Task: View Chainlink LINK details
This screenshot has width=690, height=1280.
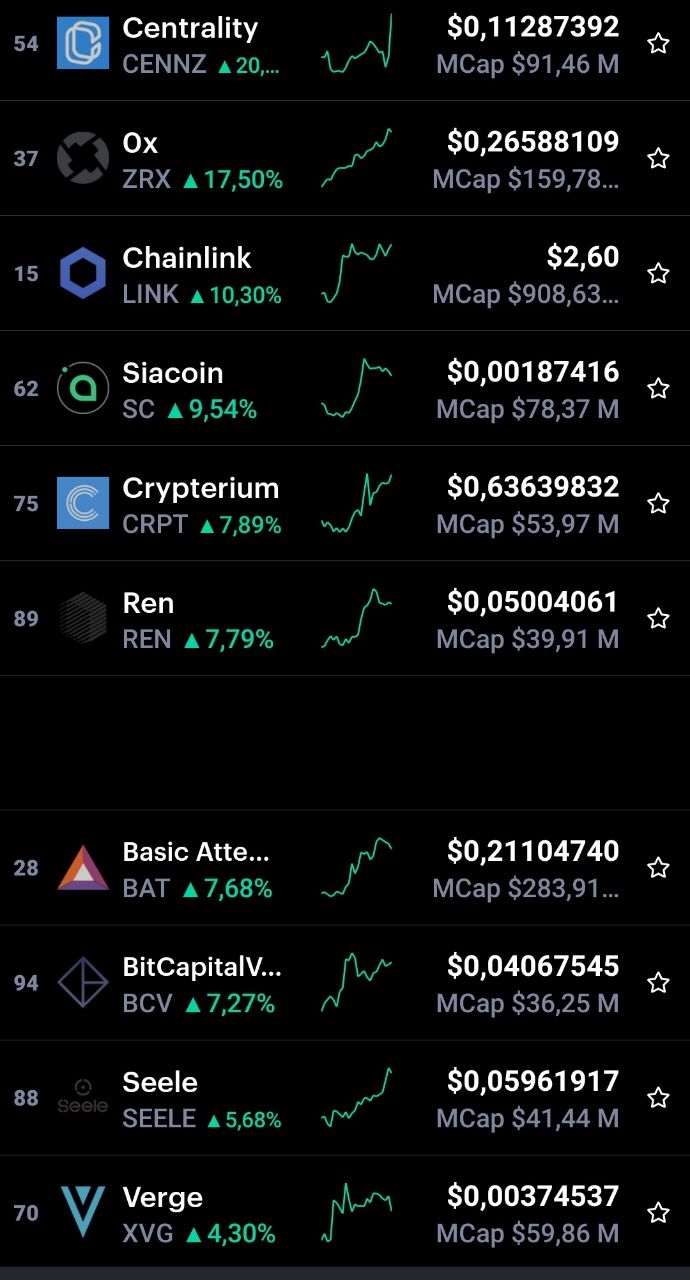Action: pyautogui.click(x=345, y=273)
